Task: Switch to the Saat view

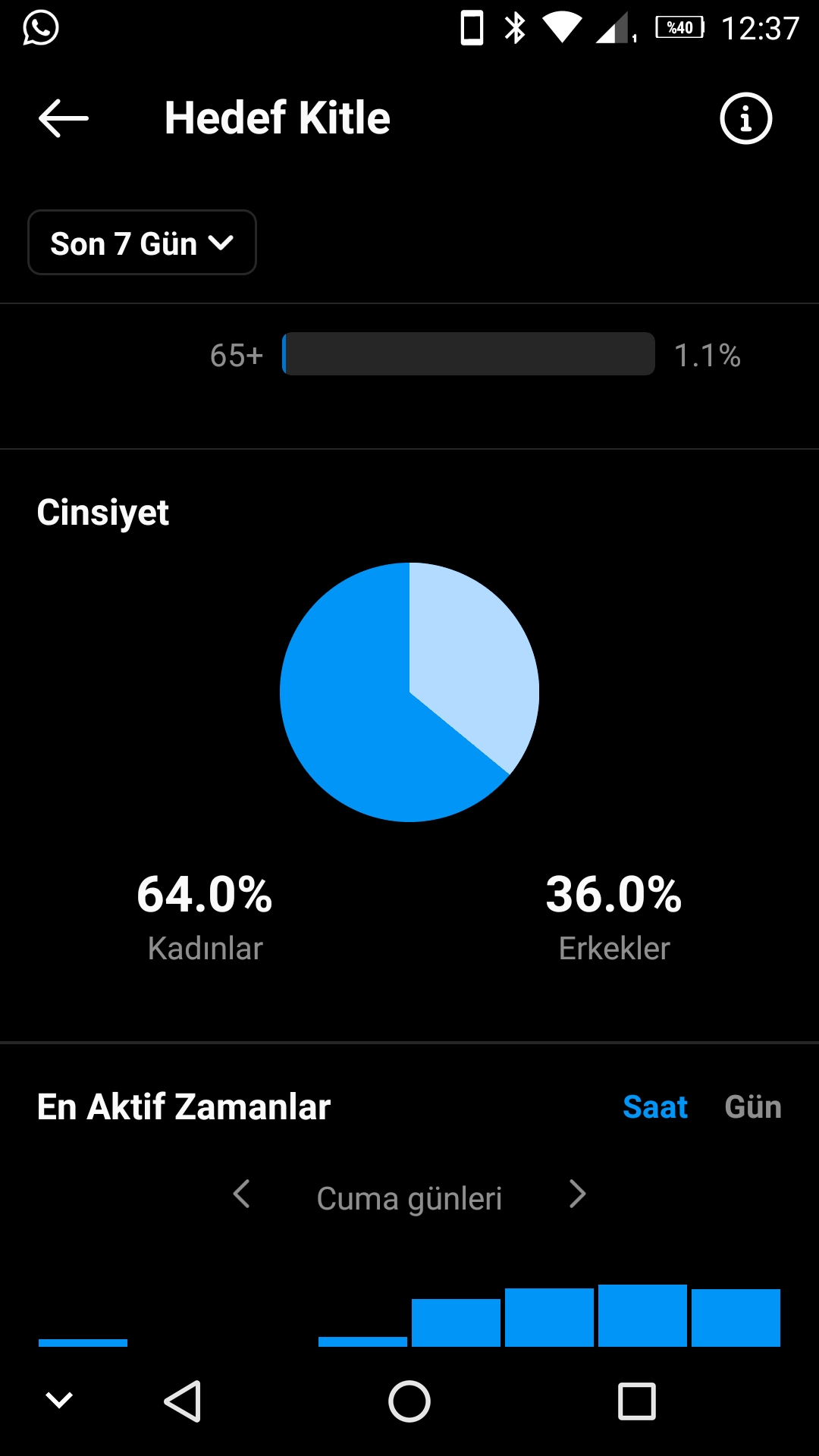Action: coord(655,1107)
